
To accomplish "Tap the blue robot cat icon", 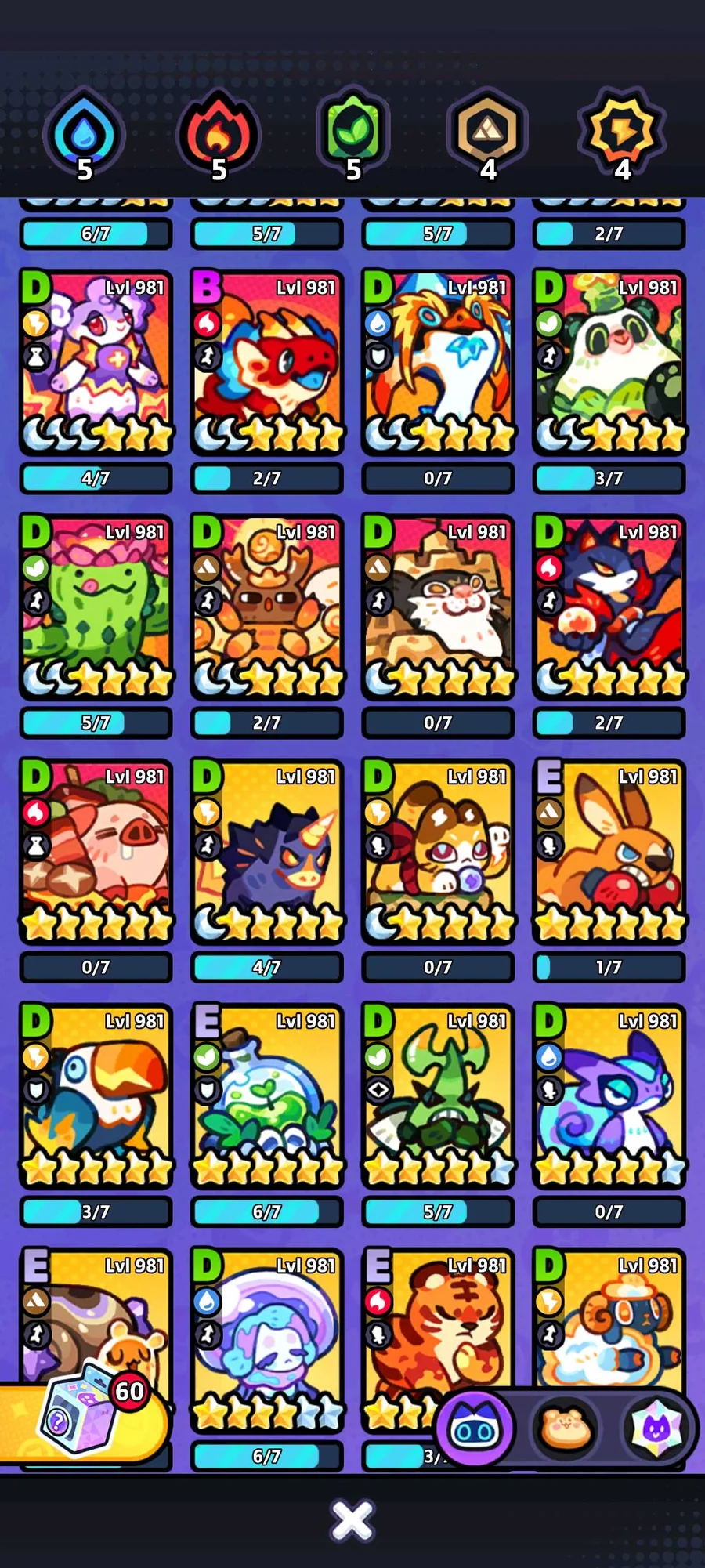I will coord(475,1430).
